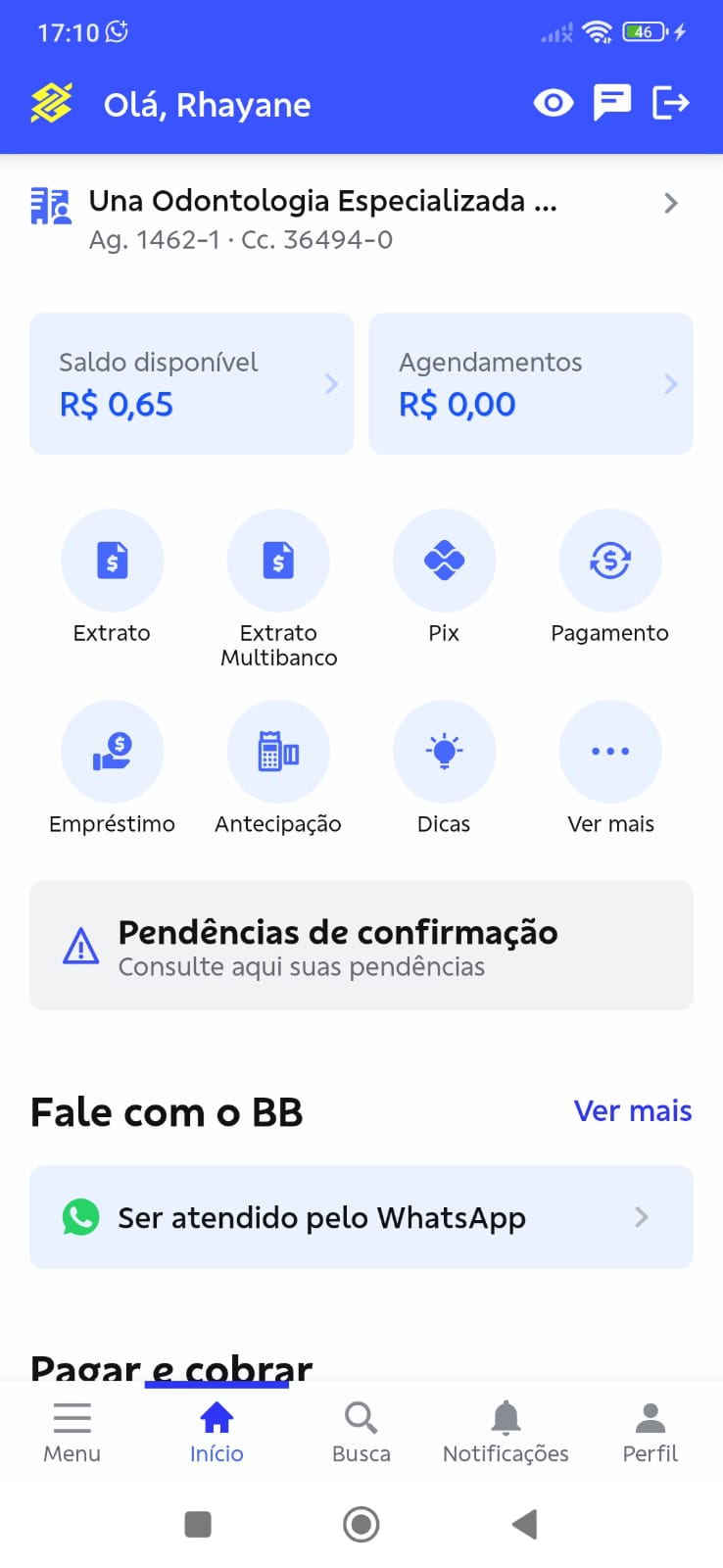The height and width of the screenshot is (1568, 723).
Task: Select the Pagamento shortcut
Action: pyautogui.click(x=610, y=562)
